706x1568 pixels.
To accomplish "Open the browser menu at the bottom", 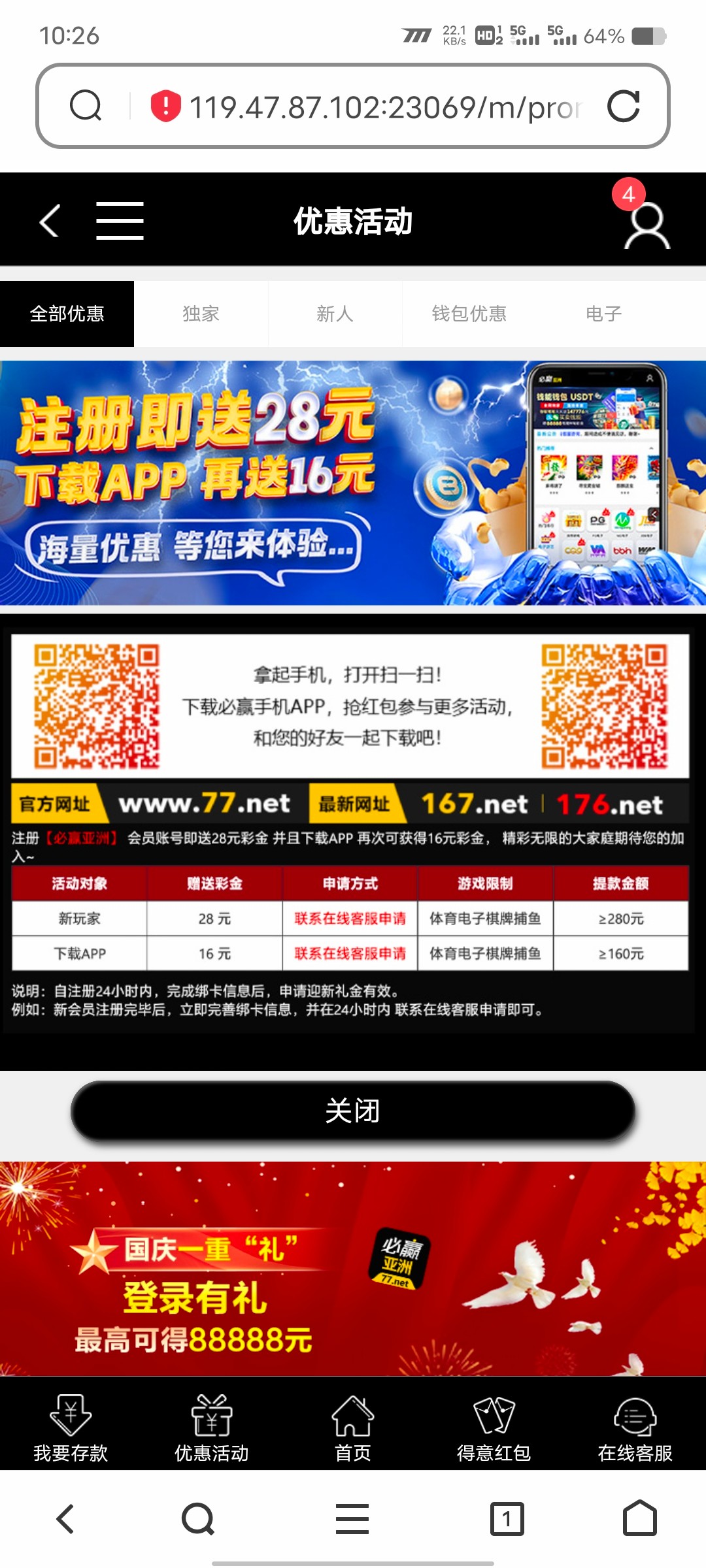I will [352, 1519].
